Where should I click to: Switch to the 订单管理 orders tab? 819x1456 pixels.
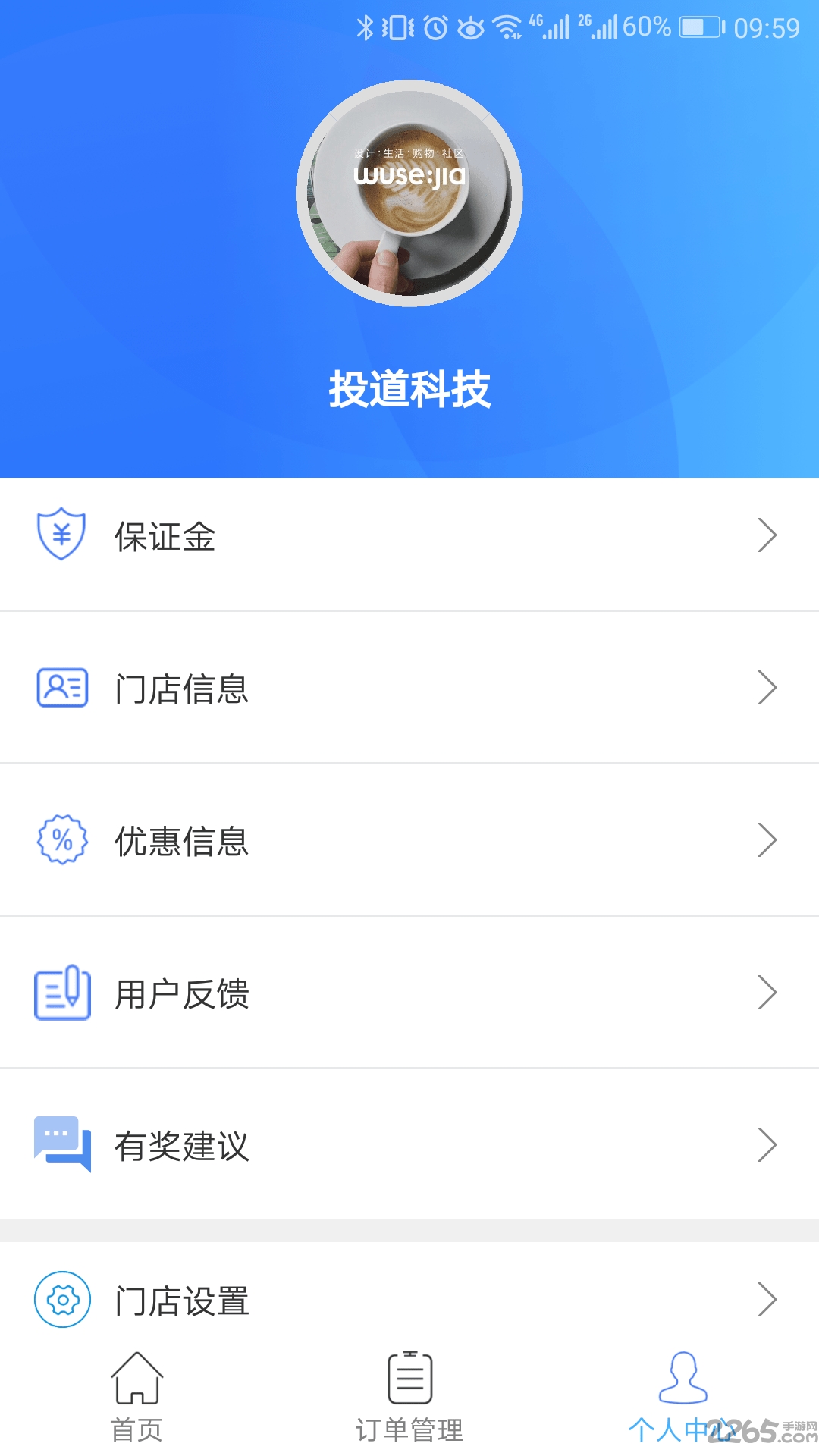409,1399
